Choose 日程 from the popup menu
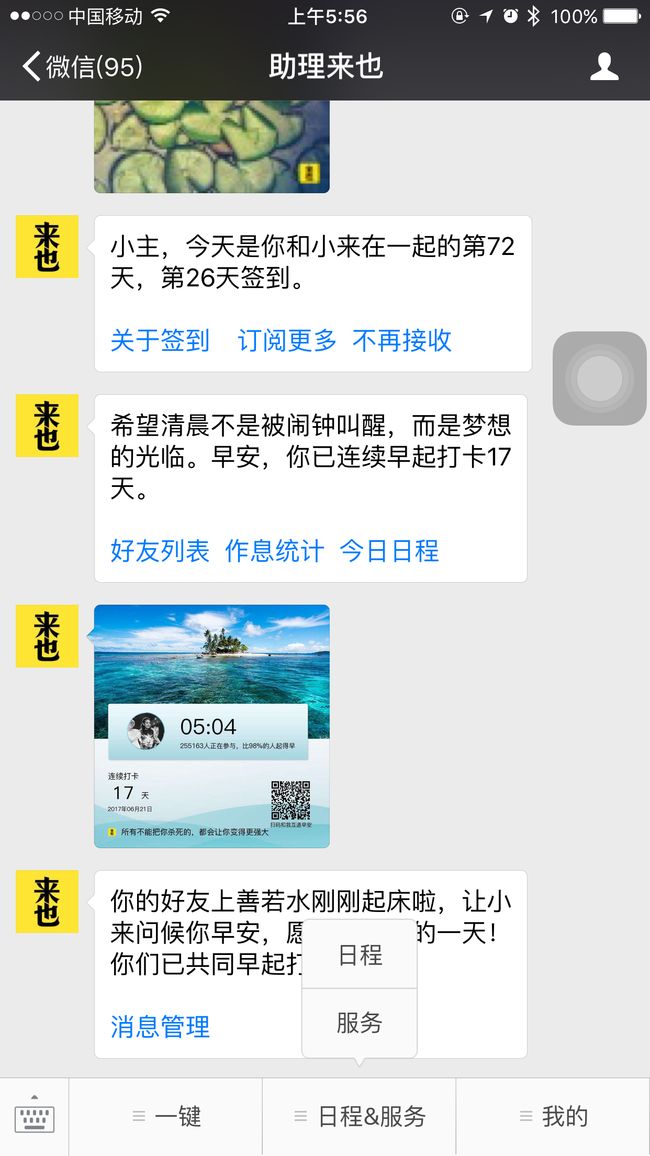 pyautogui.click(x=360, y=955)
